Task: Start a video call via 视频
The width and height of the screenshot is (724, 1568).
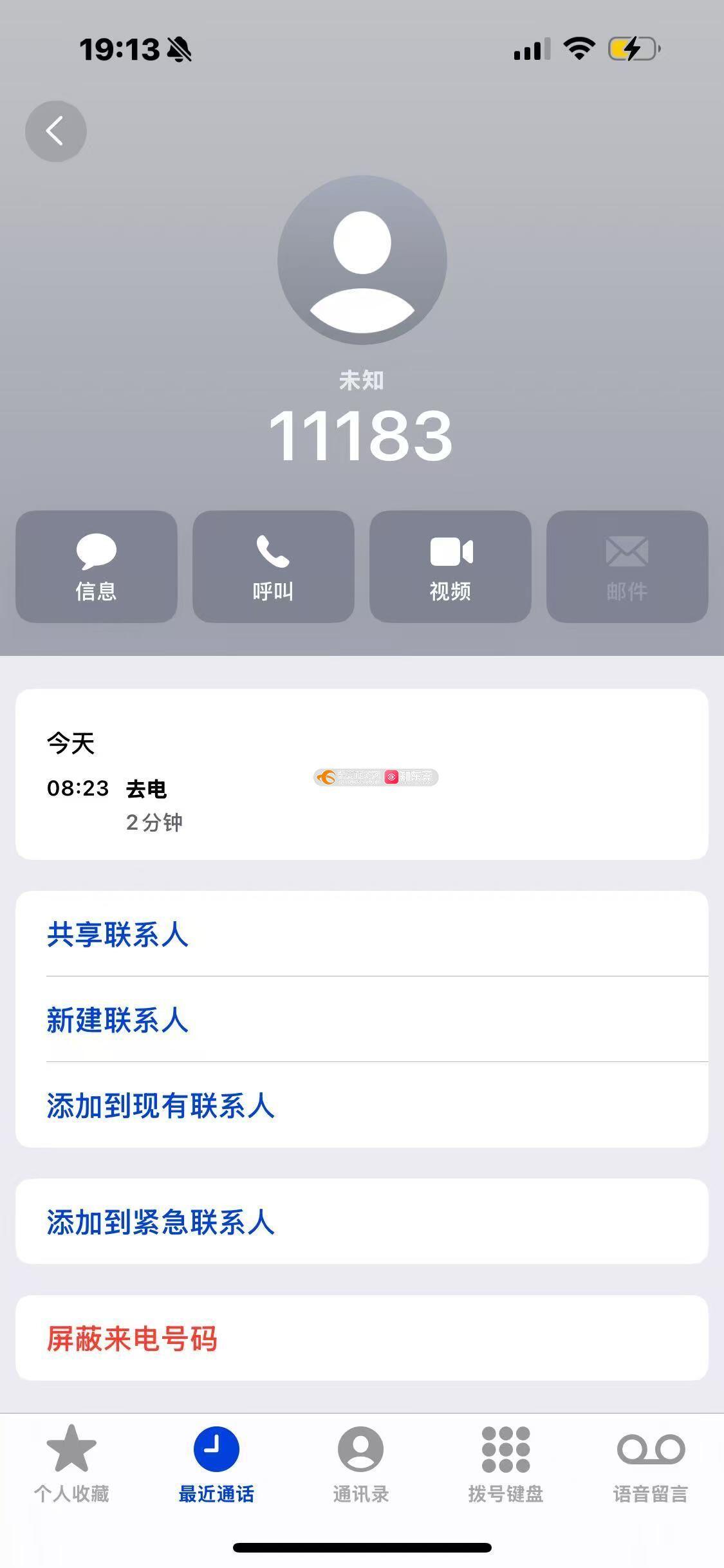Action: coord(450,566)
